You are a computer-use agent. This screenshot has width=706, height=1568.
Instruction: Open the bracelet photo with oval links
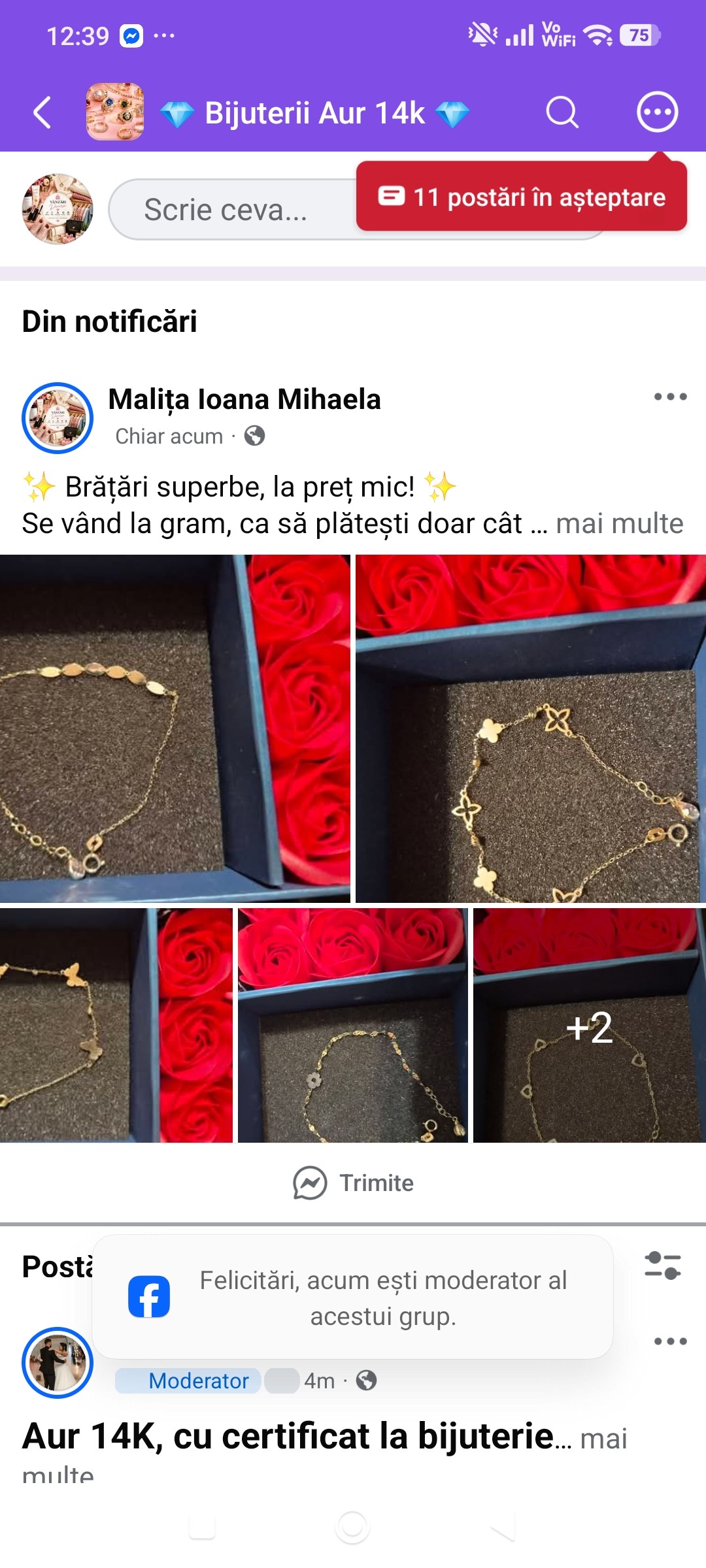(x=175, y=728)
